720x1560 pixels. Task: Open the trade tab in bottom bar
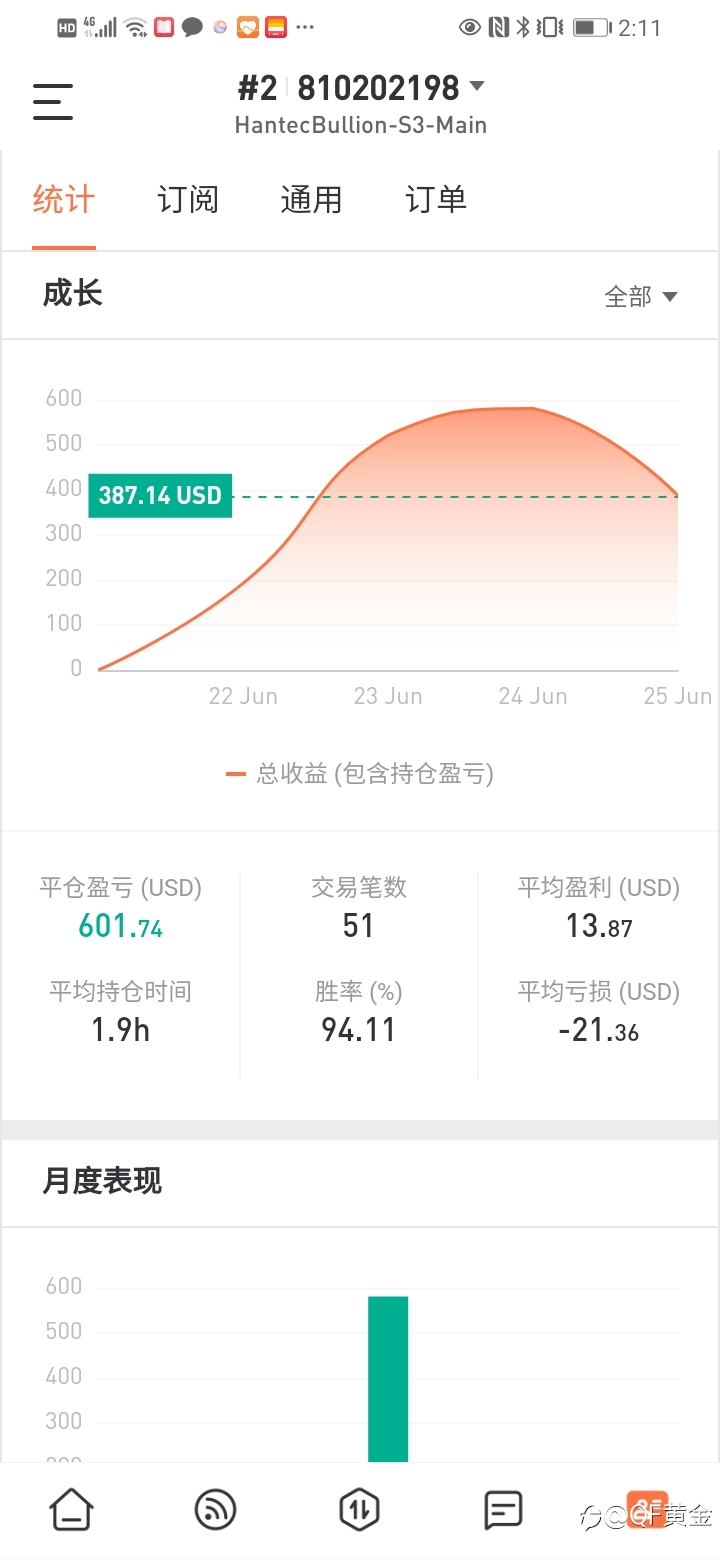point(359,1509)
